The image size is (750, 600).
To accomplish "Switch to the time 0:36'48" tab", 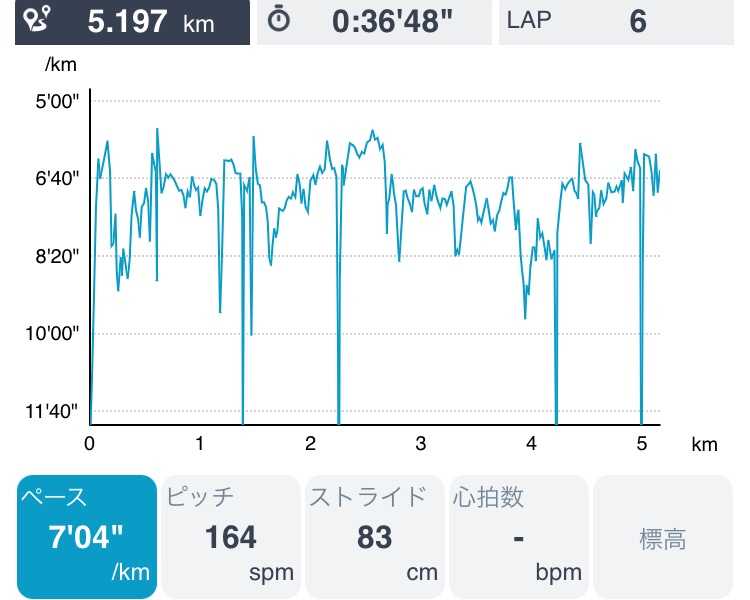I will coord(374,22).
